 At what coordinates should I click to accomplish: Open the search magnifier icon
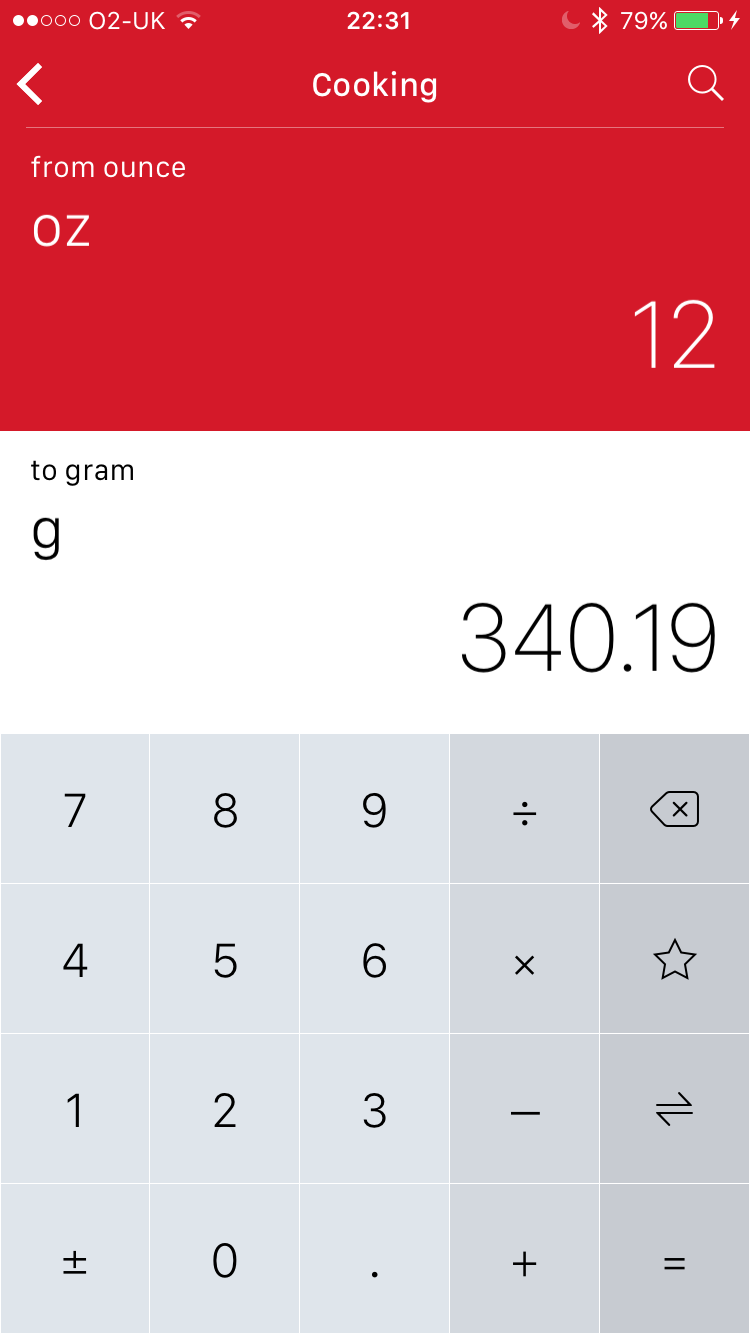click(705, 84)
